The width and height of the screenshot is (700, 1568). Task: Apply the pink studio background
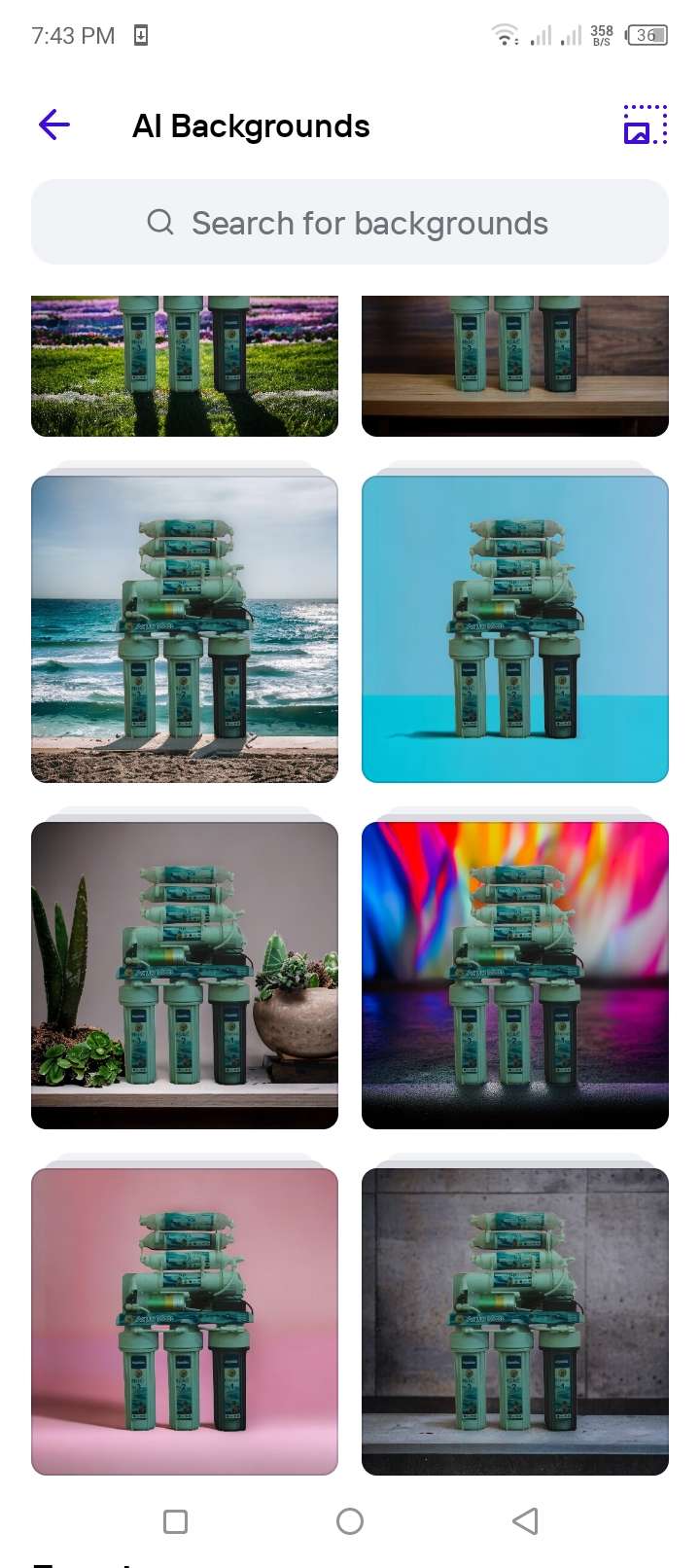click(185, 1321)
